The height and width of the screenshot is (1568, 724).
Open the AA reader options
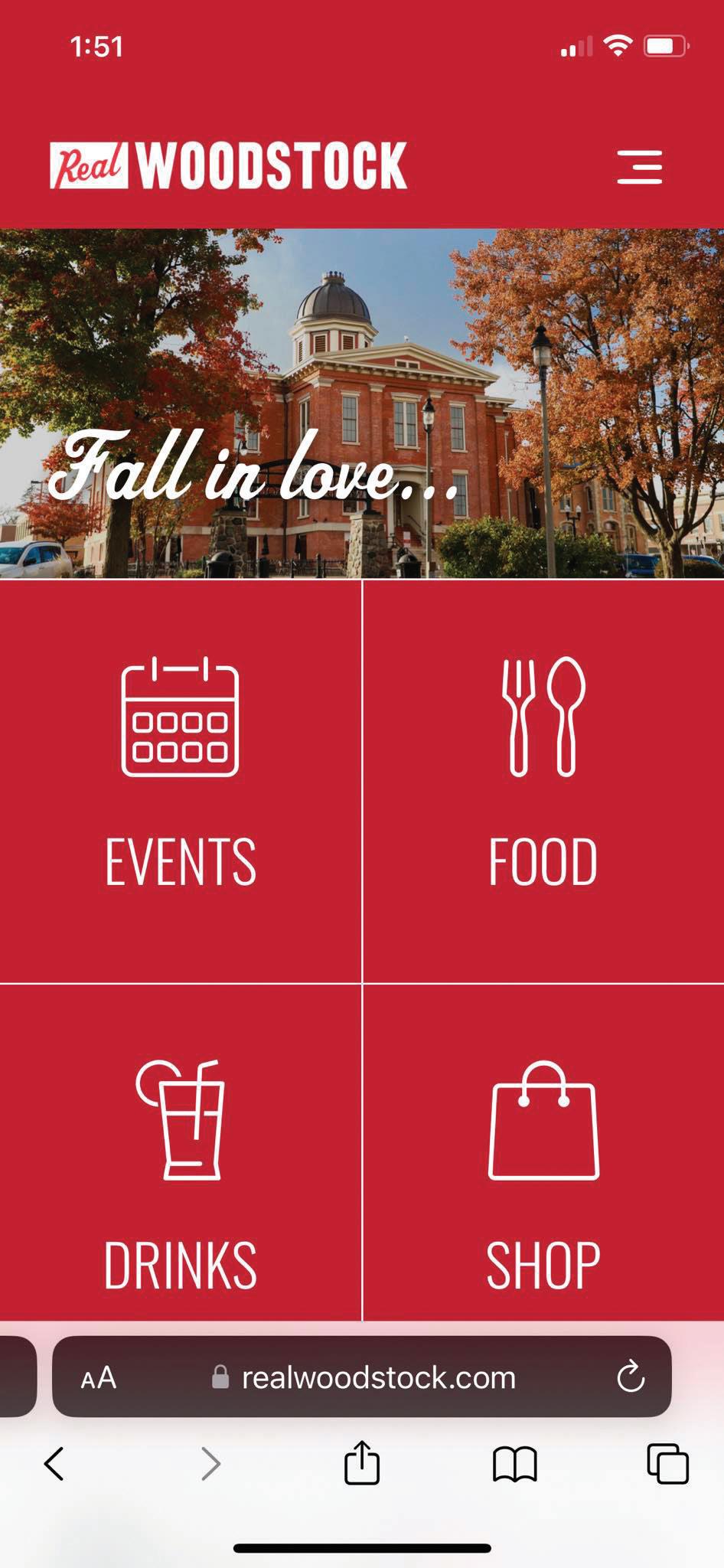point(99,1378)
